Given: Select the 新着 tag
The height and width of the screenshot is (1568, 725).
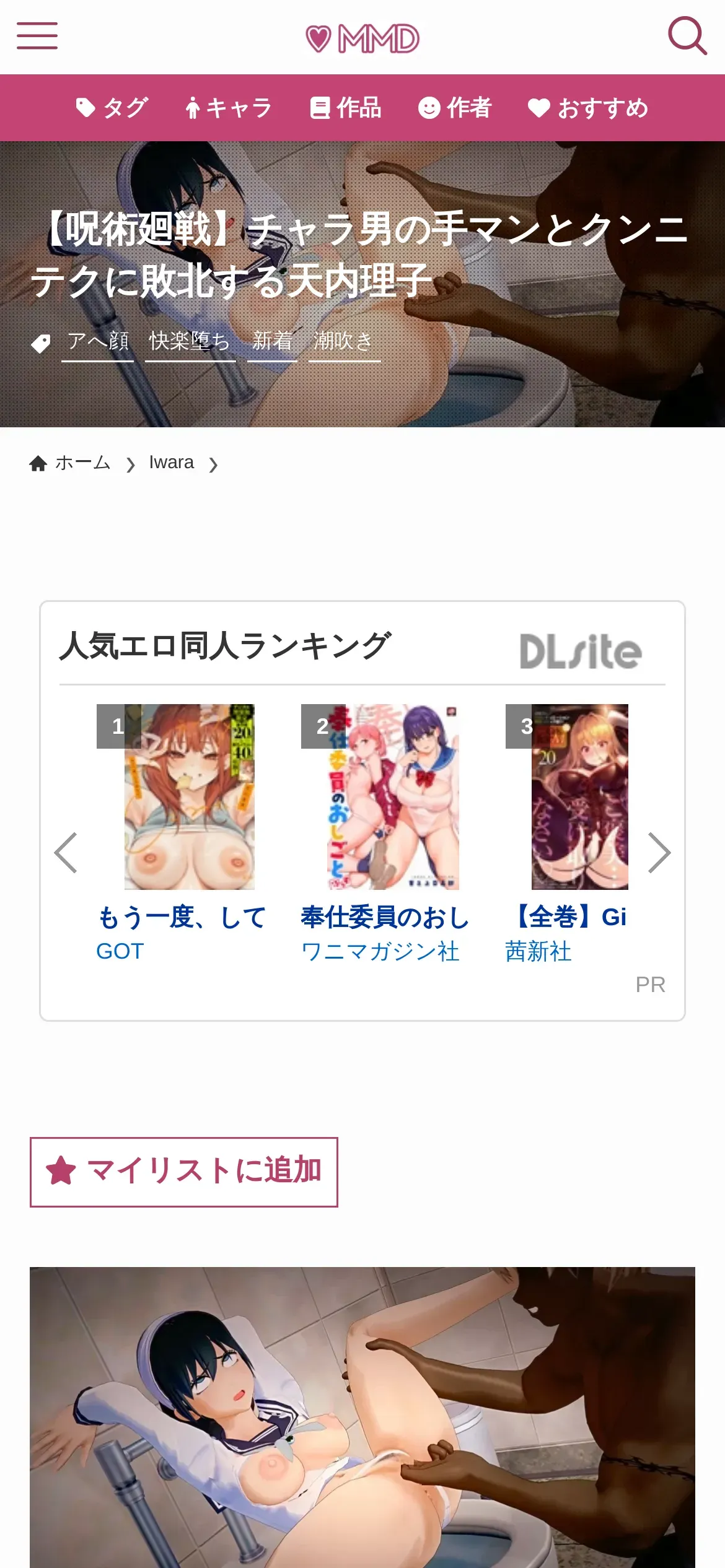Looking at the screenshot, I should coord(272,342).
